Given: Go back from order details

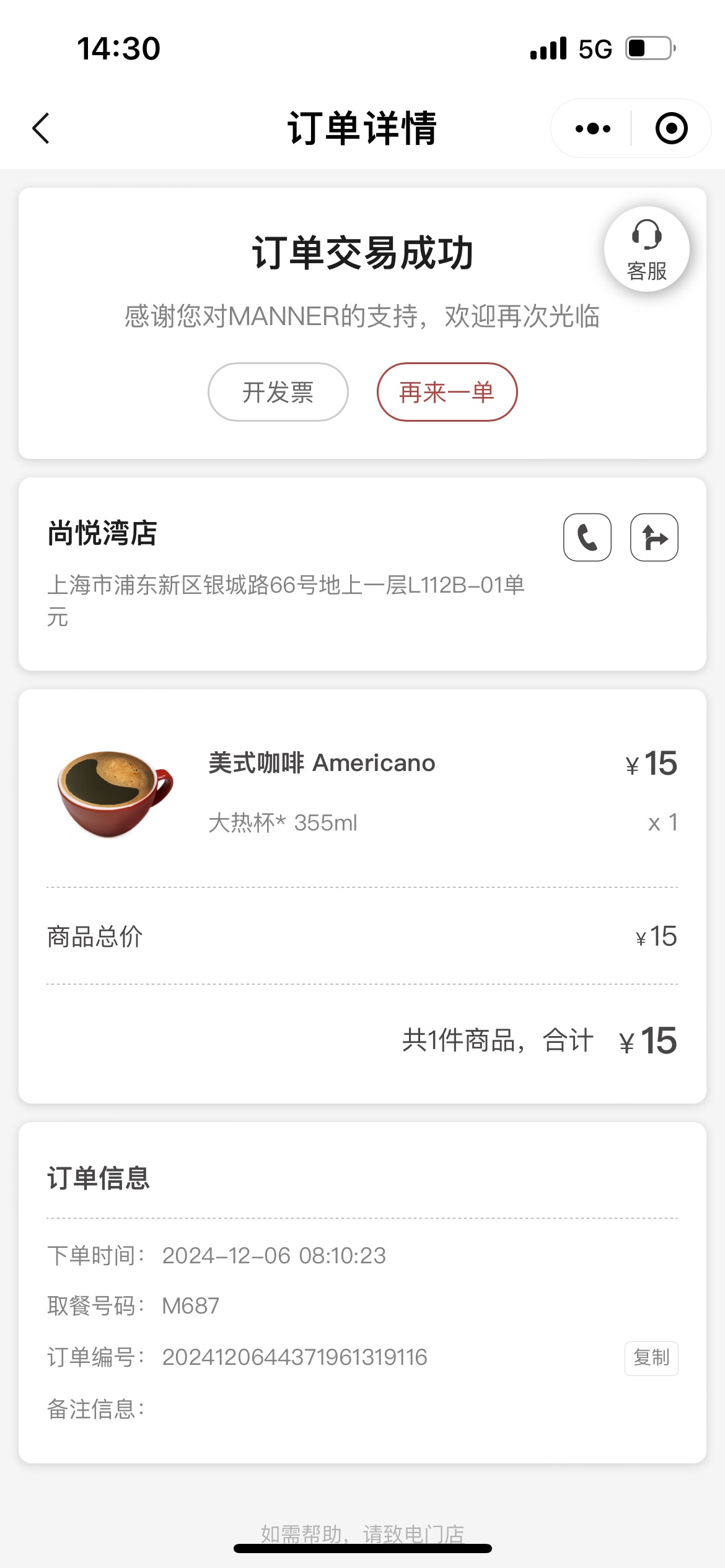Looking at the screenshot, I should coord(41,128).
